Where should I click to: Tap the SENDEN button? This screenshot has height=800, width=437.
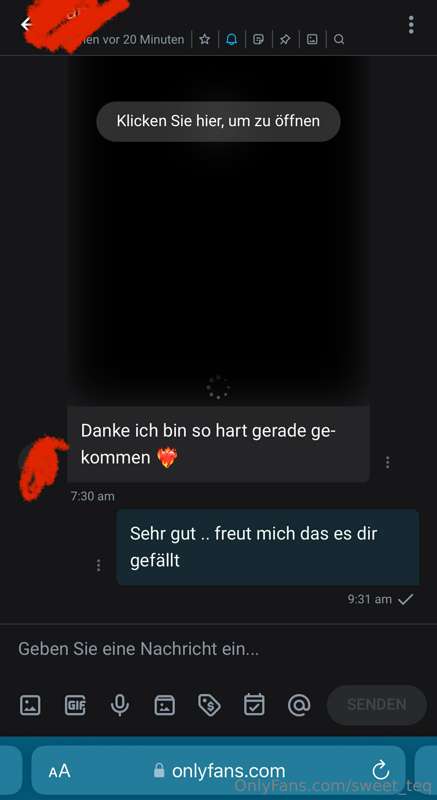tap(376, 705)
